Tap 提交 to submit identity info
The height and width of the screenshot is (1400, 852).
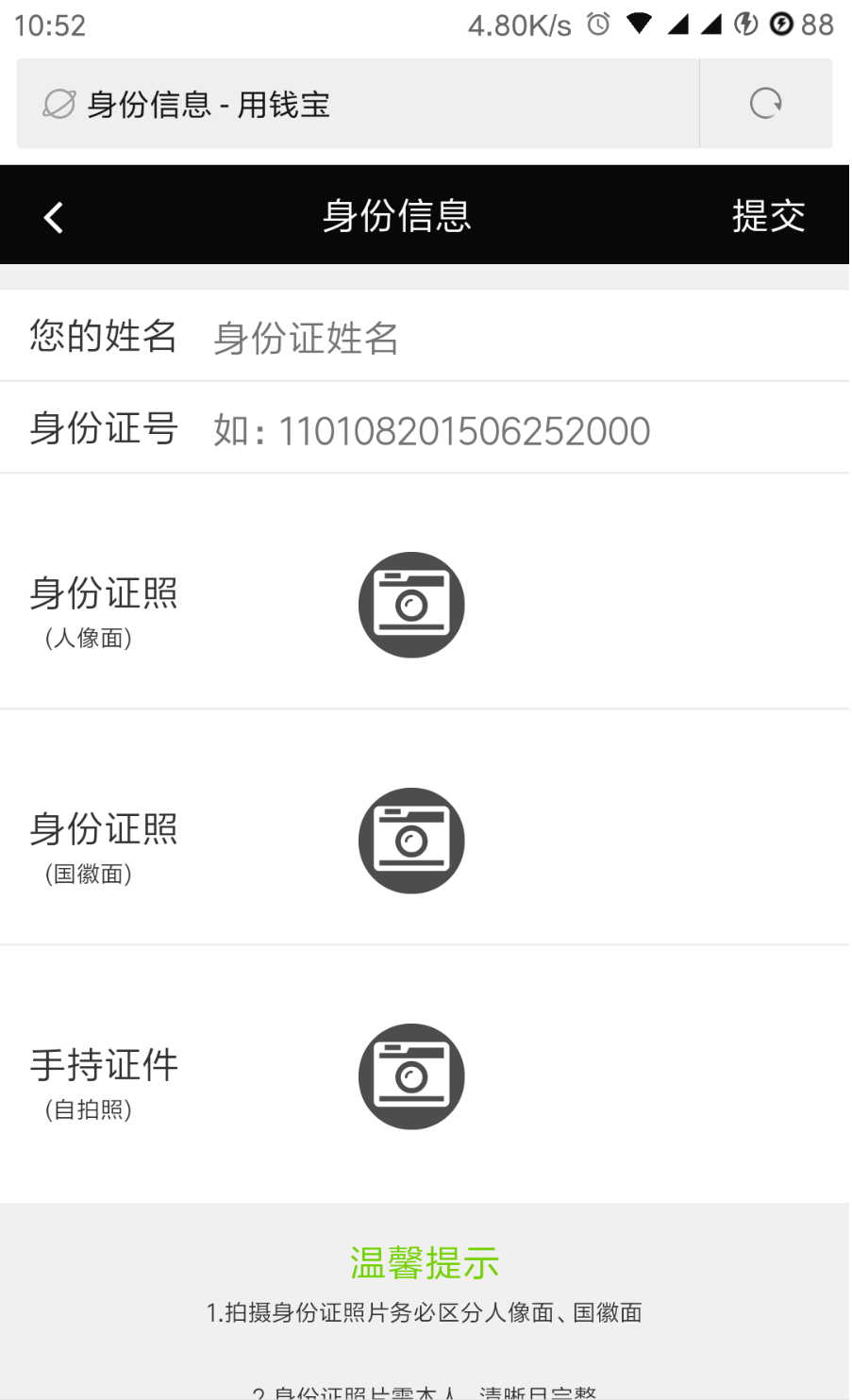click(x=768, y=216)
